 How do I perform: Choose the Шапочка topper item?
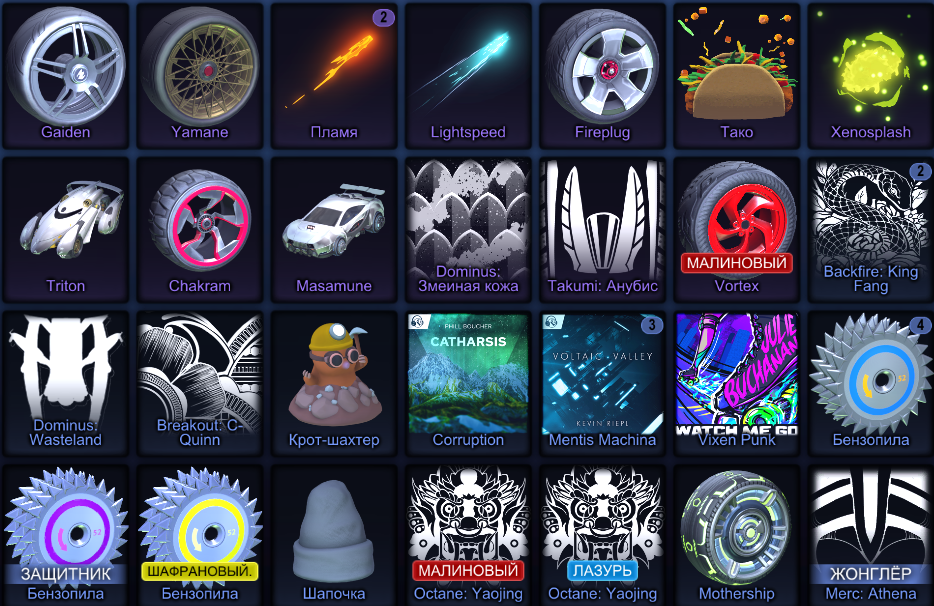pos(334,534)
